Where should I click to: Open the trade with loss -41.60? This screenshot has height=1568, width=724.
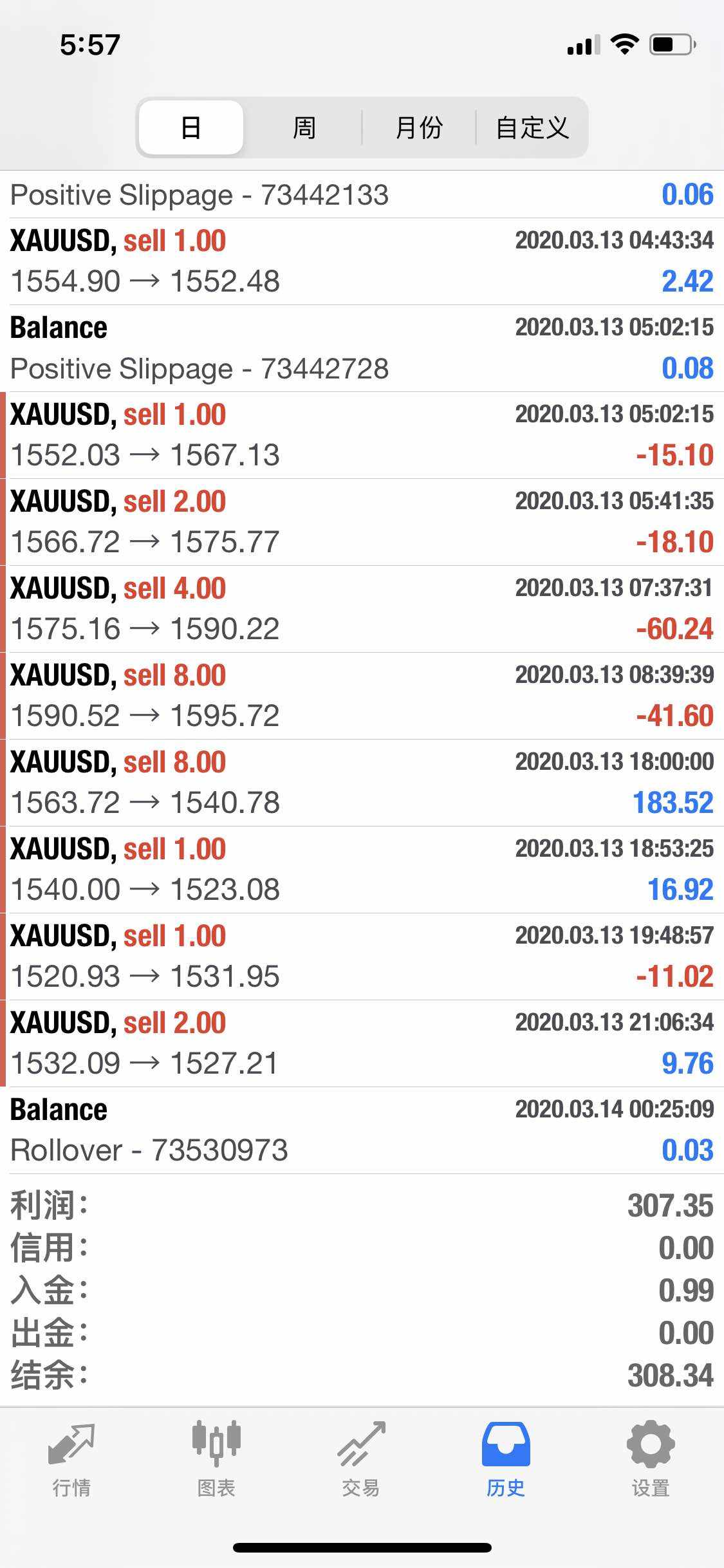click(x=362, y=696)
